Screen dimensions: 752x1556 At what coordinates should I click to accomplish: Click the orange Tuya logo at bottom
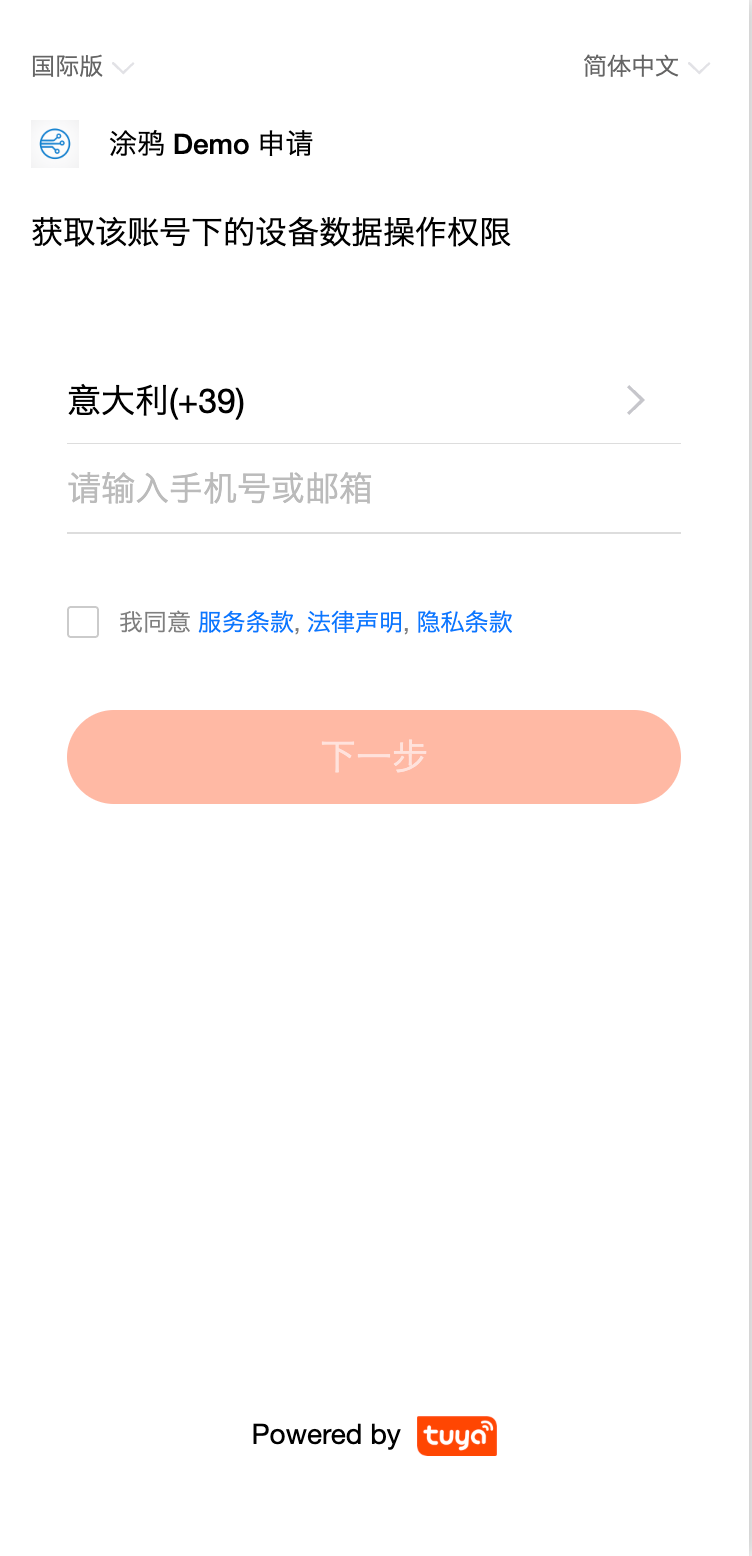click(x=457, y=1436)
